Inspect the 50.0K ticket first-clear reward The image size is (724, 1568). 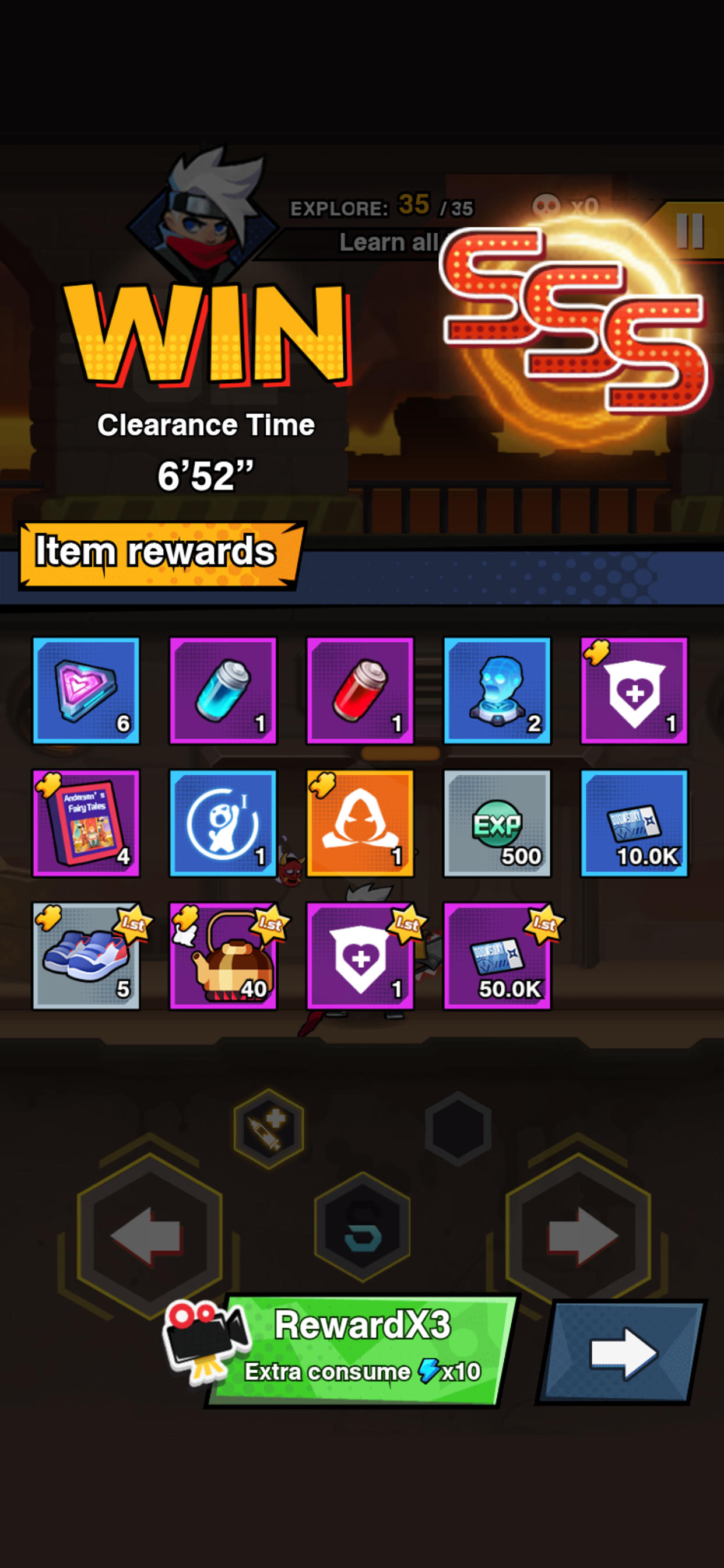[497, 956]
